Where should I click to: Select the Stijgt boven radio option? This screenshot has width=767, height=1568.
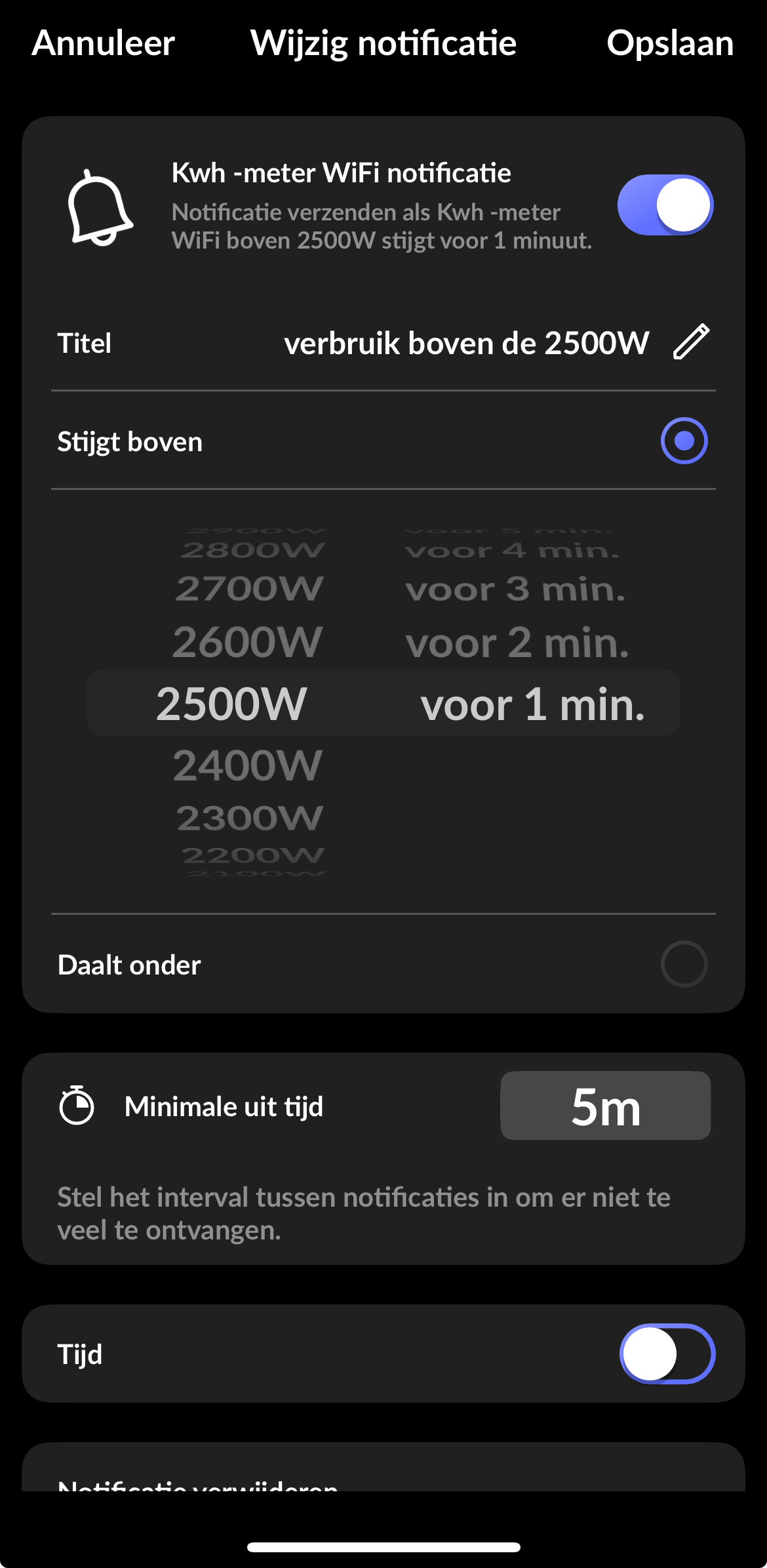tap(684, 441)
